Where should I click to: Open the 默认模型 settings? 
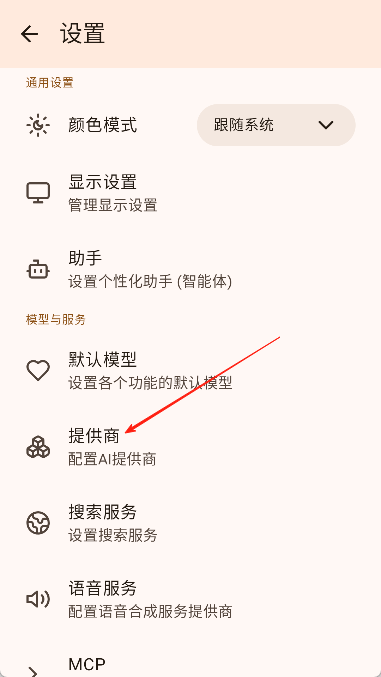[x=190, y=370]
